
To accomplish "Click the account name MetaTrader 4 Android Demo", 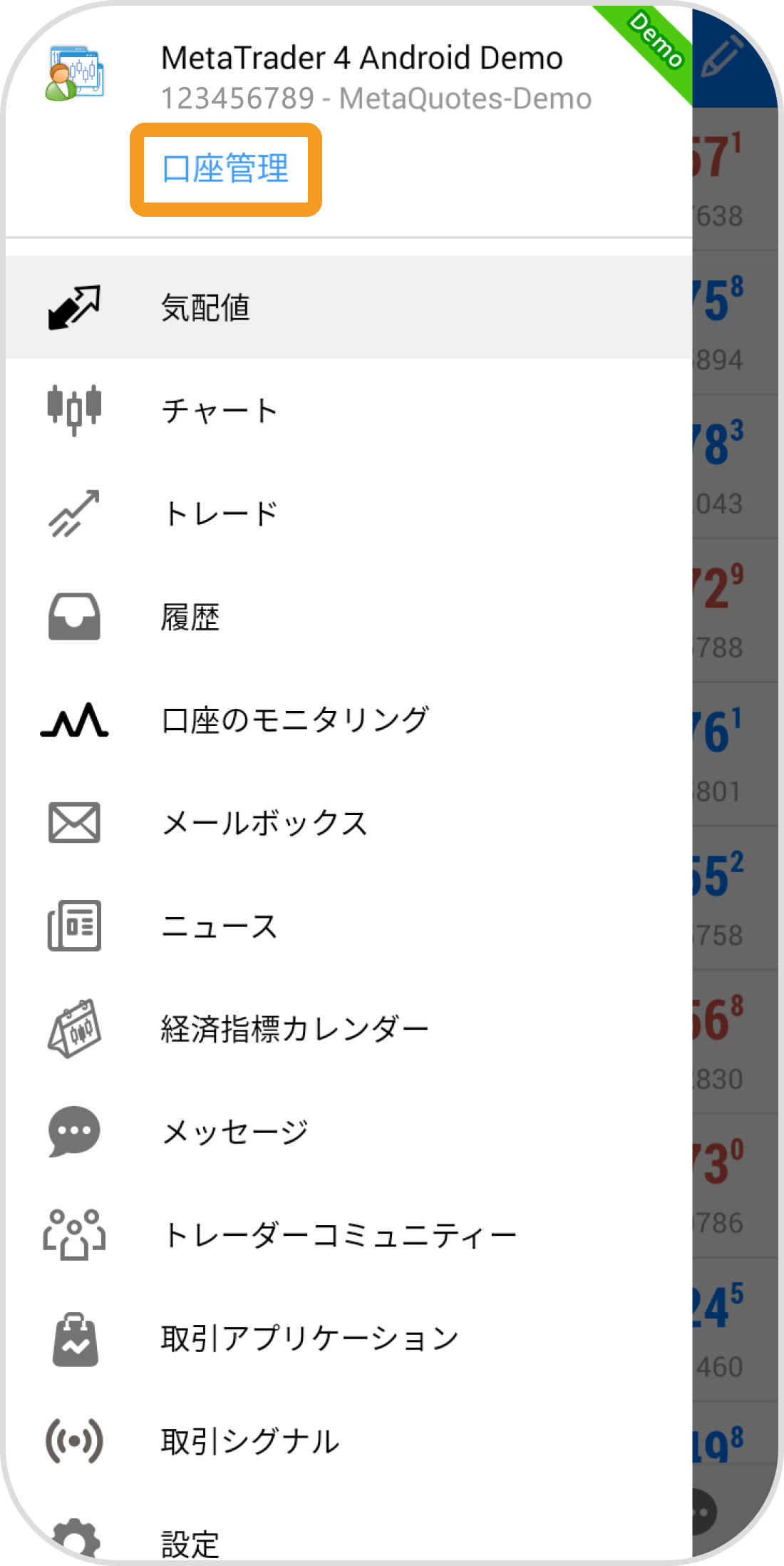I will pyautogui.click(x=362, y=58).
